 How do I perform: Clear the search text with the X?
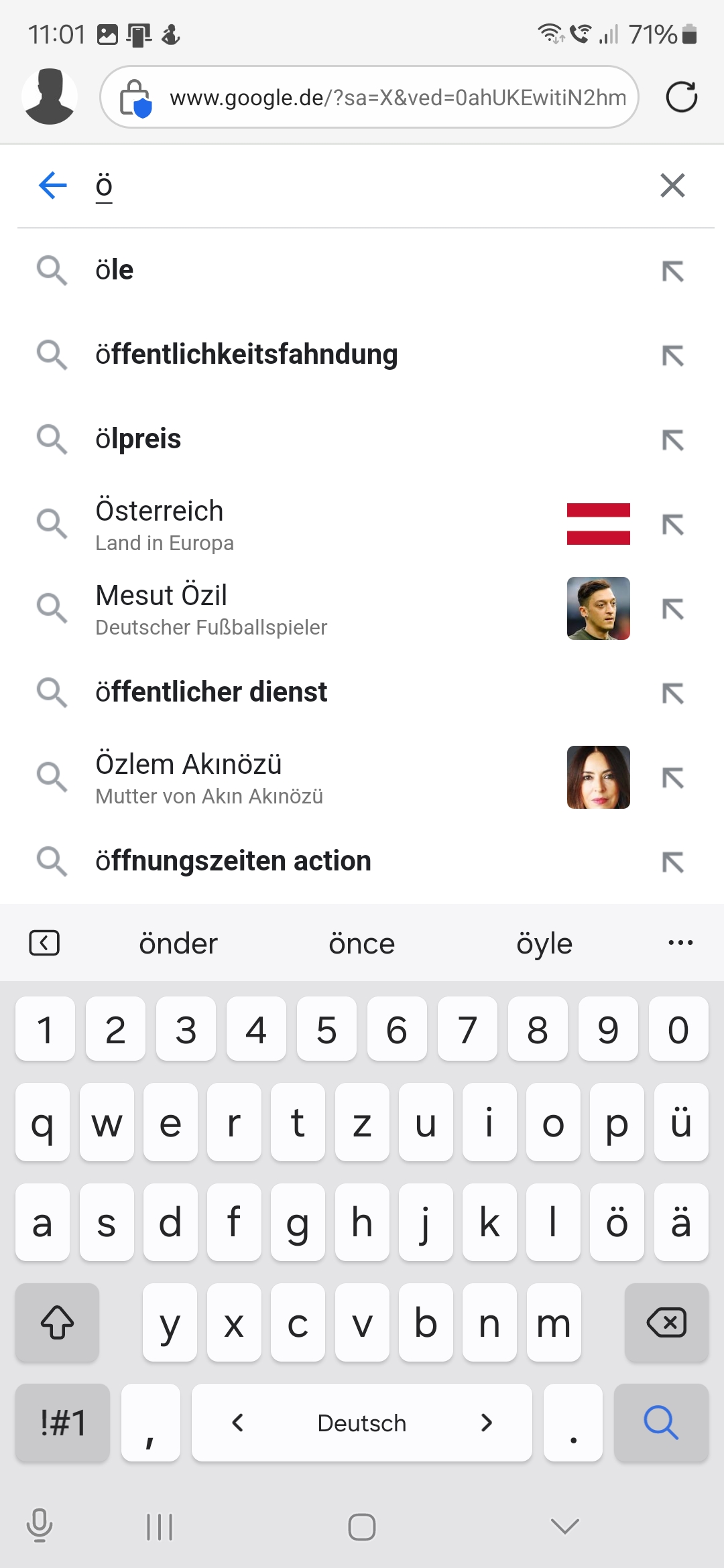click(672, 186)
